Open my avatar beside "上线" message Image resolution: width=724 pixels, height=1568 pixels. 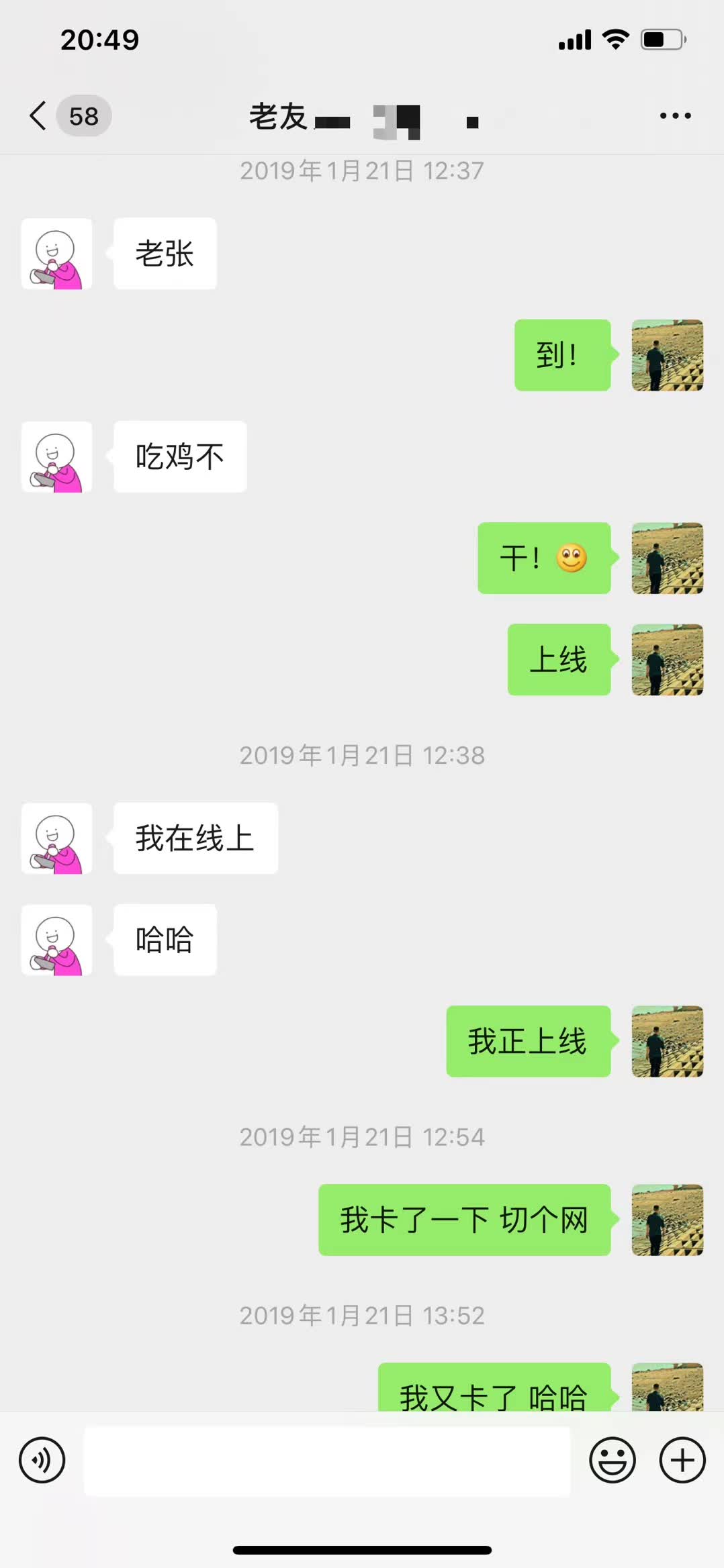pyautogui.click(x=667, y=660)
